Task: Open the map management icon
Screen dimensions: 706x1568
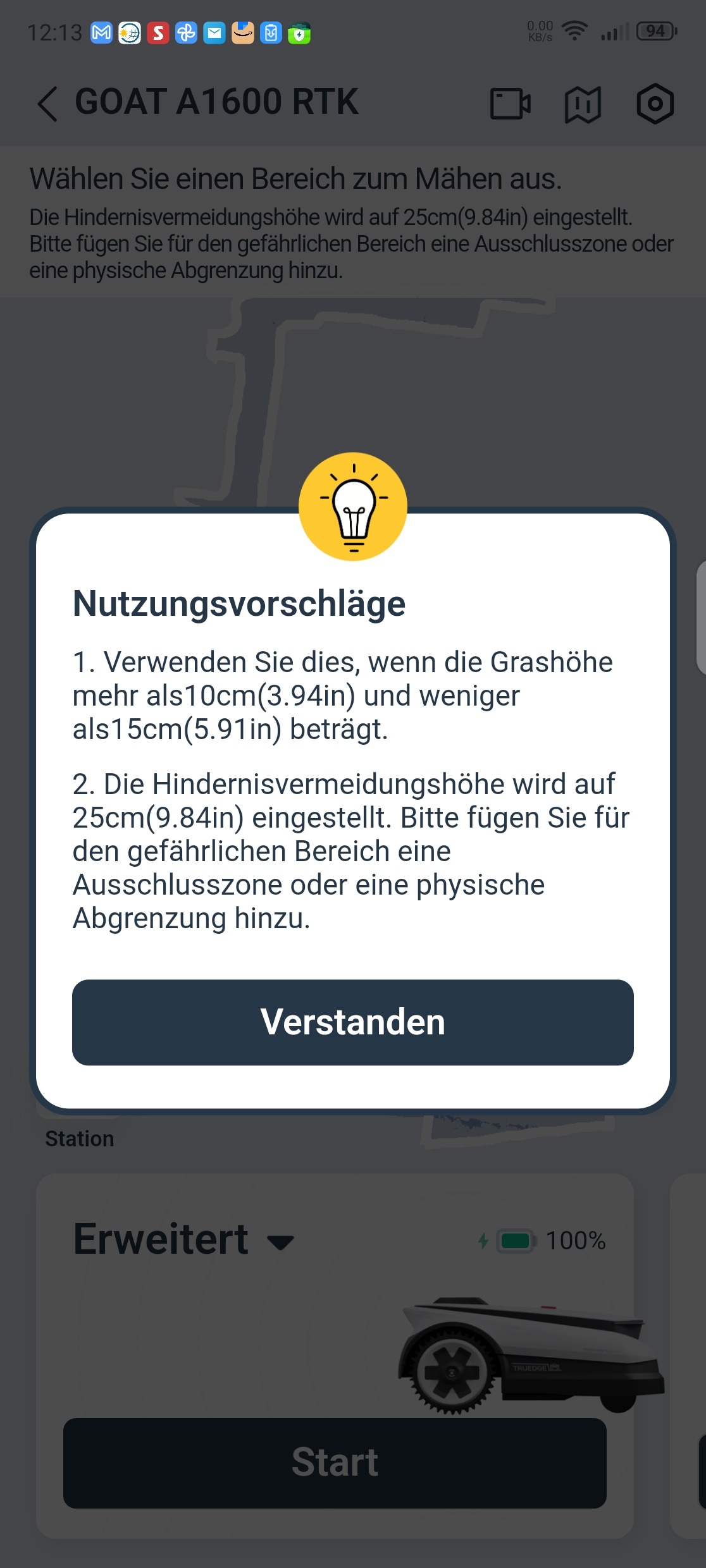Action: click(583, 104)
